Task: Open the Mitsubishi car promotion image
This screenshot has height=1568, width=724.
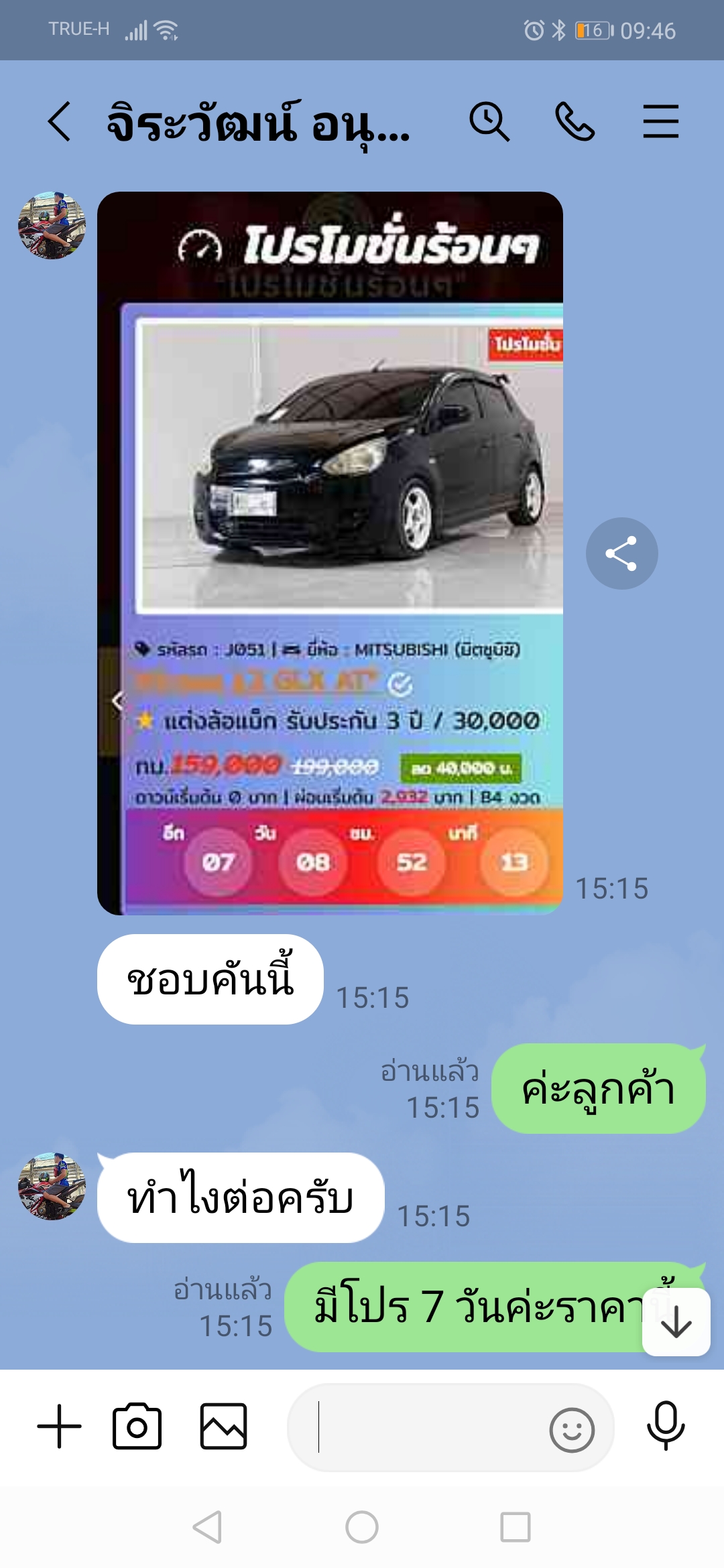Action: point(330,553)
